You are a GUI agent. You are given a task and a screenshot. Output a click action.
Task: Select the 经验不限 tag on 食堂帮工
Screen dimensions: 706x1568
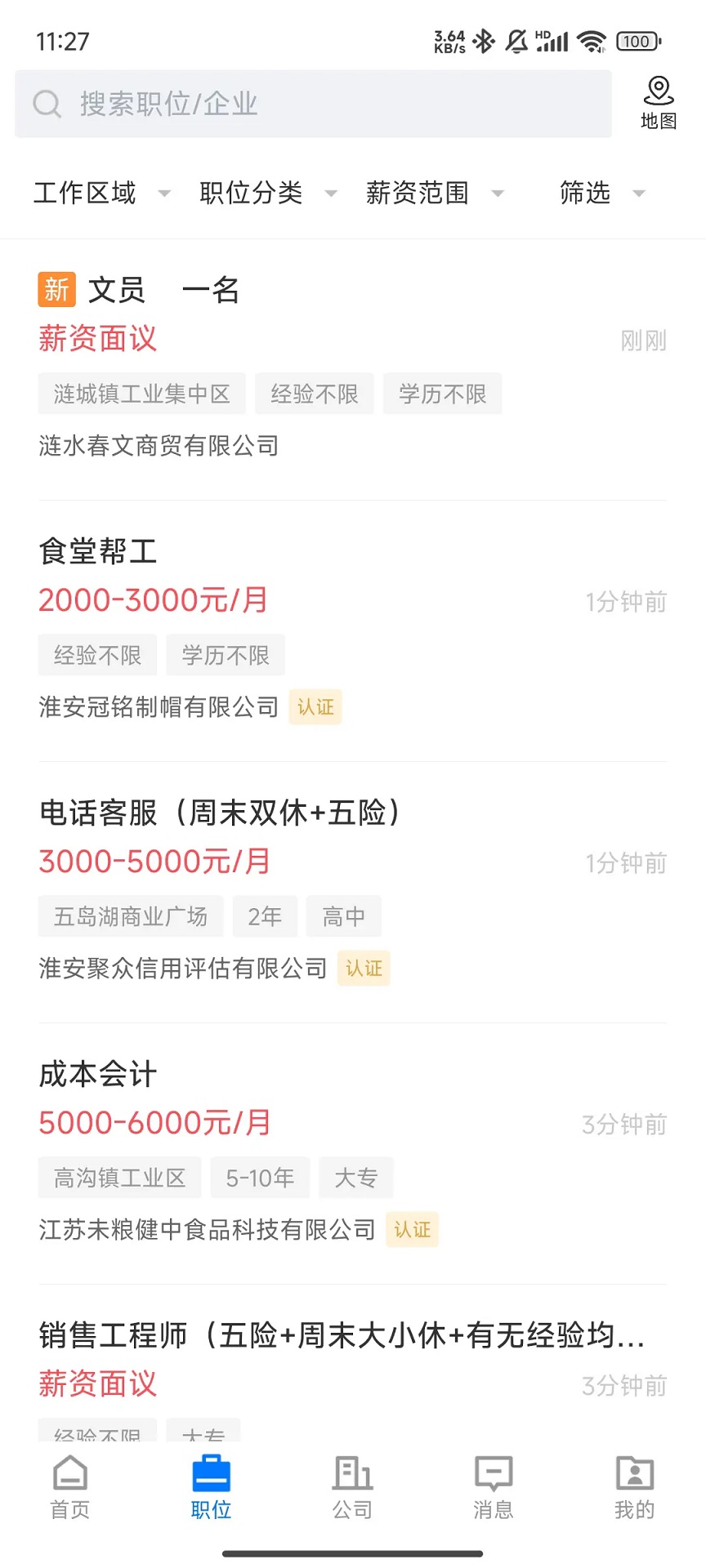point(96,654)
